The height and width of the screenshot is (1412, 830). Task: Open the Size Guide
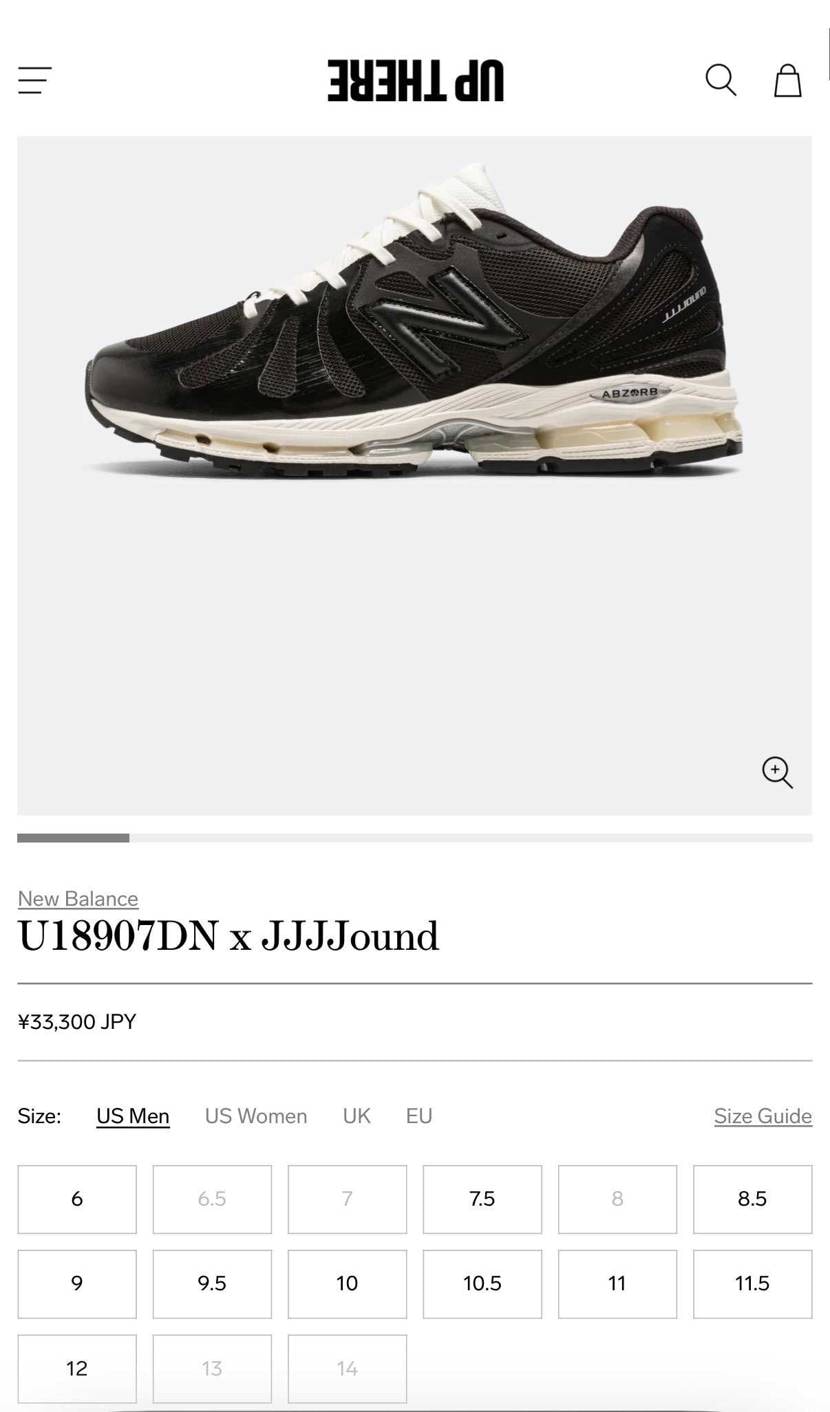tap(763, 1116)
